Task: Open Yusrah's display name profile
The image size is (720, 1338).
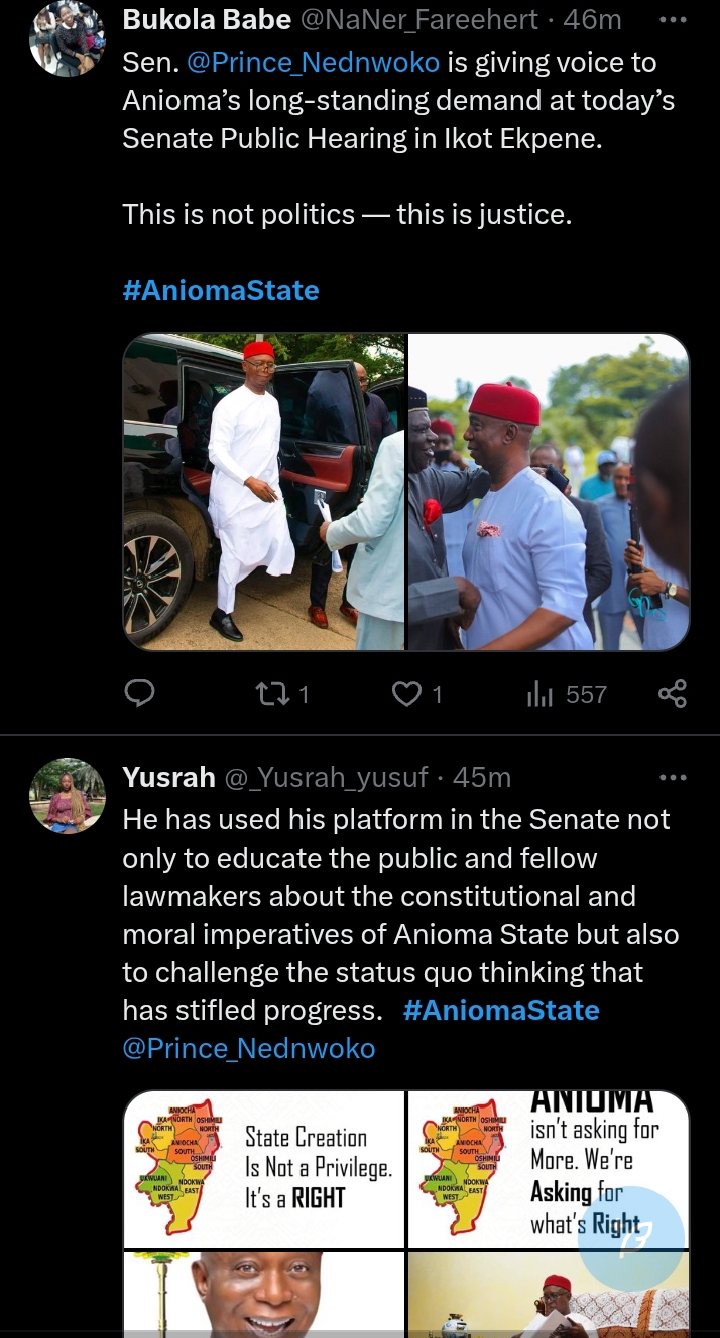Action: (x=168, y=777)
